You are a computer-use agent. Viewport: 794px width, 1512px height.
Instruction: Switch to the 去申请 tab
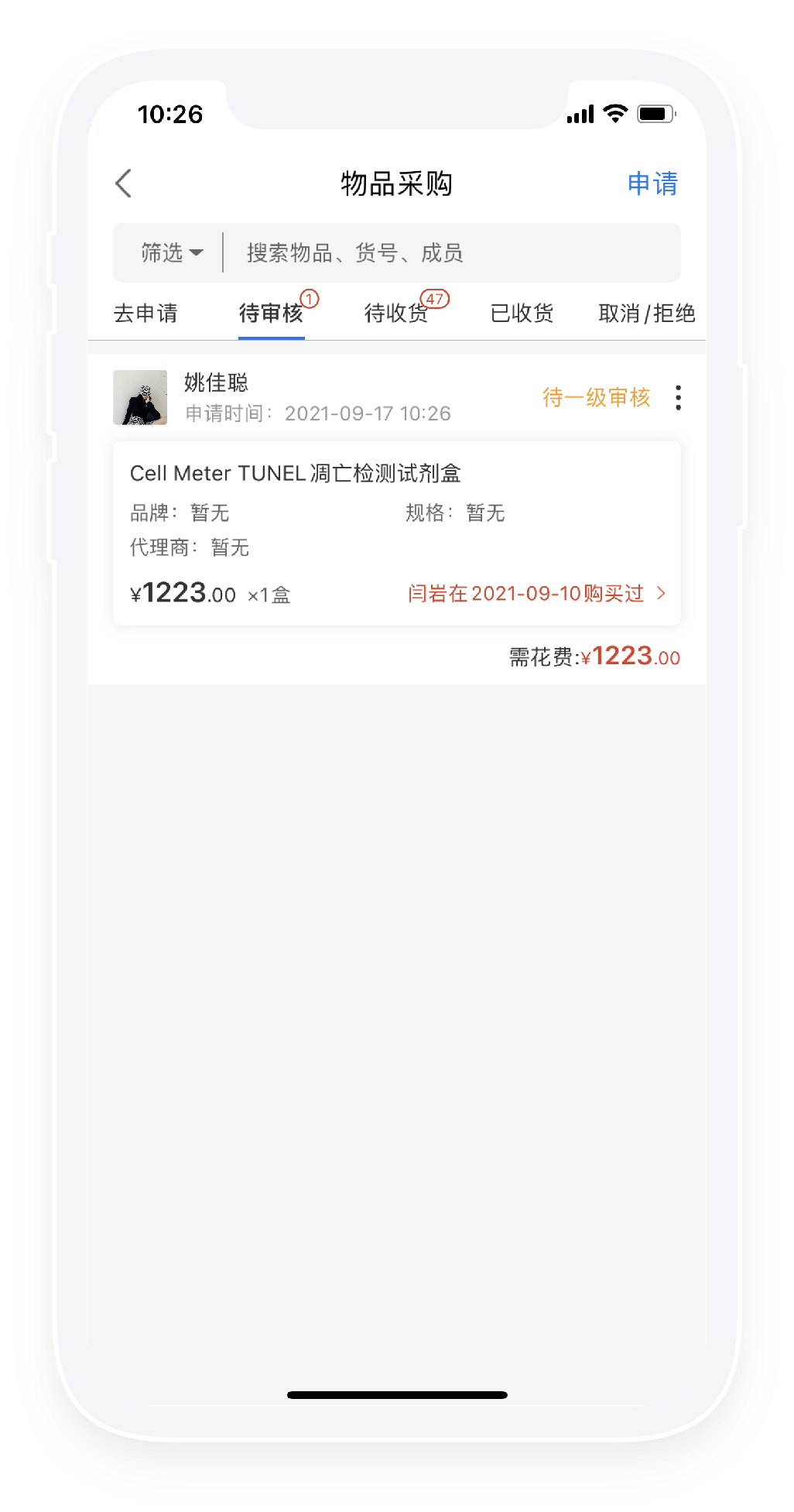[x=145, y=314]
